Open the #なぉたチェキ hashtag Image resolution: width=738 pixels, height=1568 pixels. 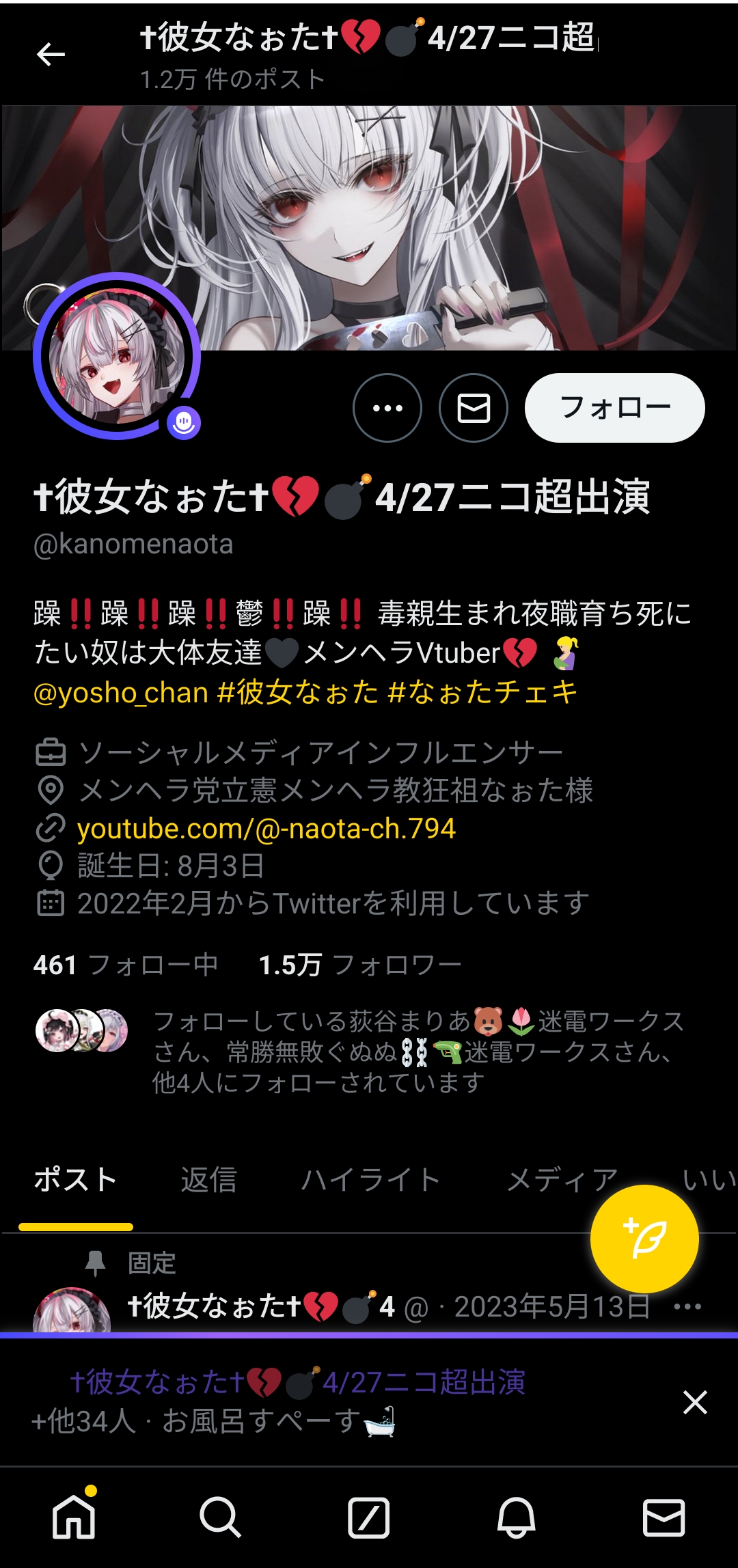[482, 693]
